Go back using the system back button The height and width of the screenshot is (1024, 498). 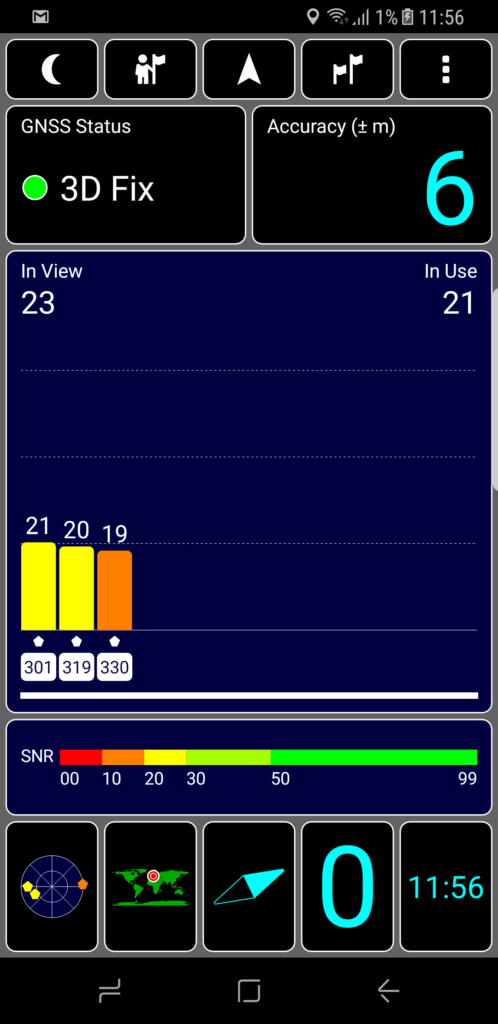388,991
